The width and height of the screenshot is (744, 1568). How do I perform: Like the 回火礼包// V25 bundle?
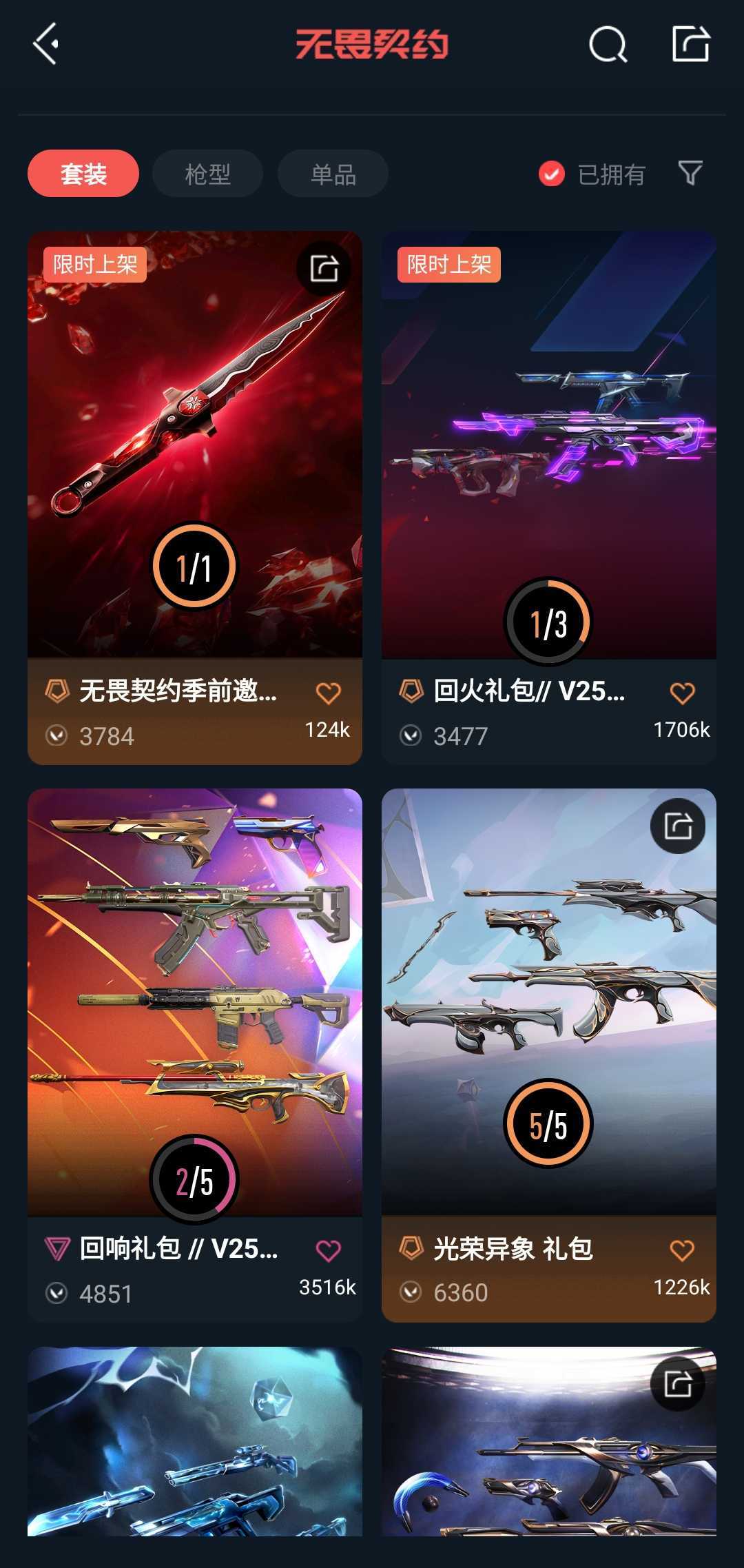(x=682, y=693)
